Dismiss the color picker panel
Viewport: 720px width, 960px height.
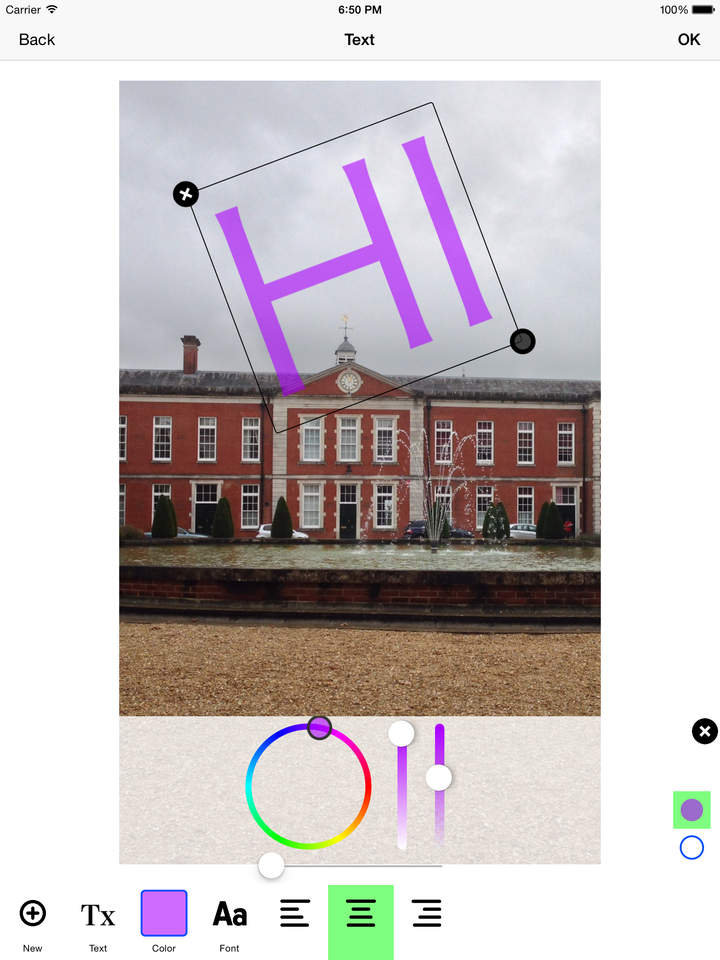click(705, 731)
